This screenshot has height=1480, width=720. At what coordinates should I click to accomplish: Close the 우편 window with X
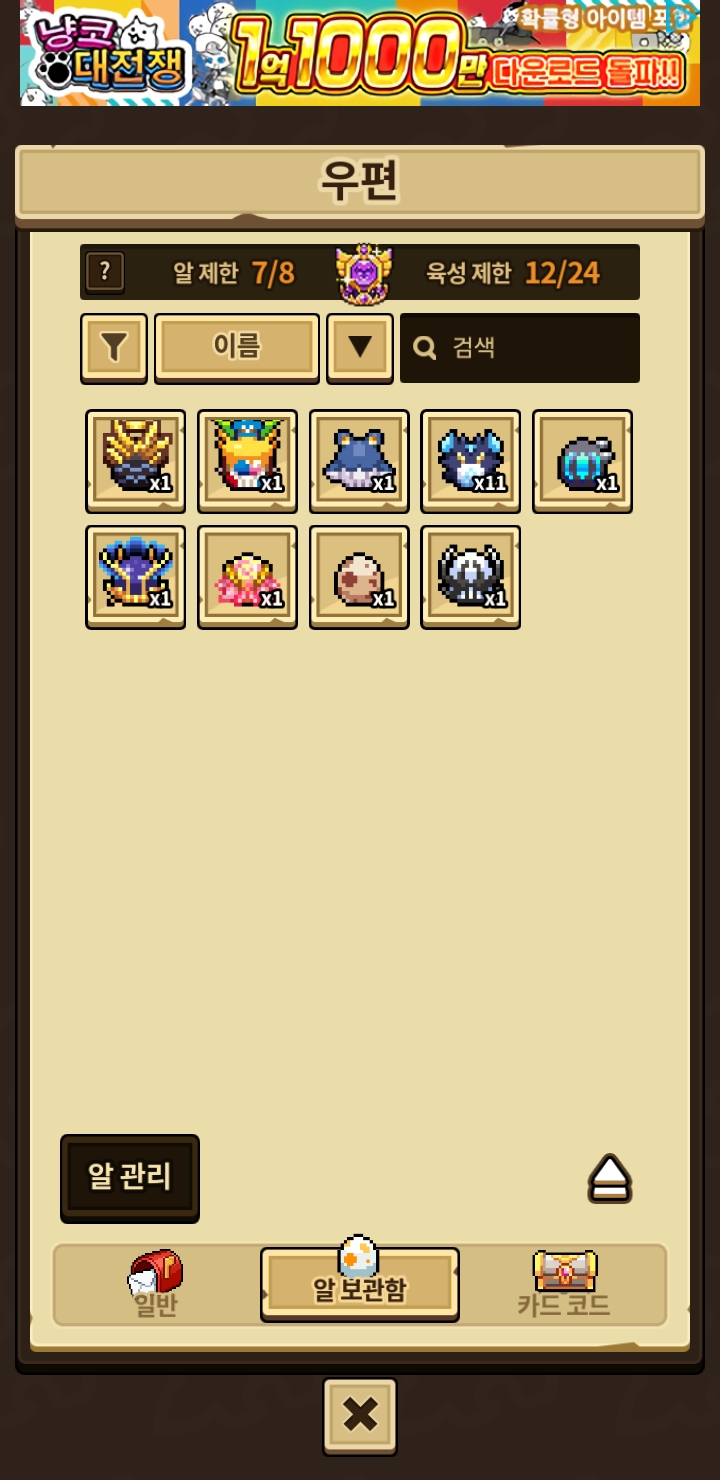(x=360, y=1414)
